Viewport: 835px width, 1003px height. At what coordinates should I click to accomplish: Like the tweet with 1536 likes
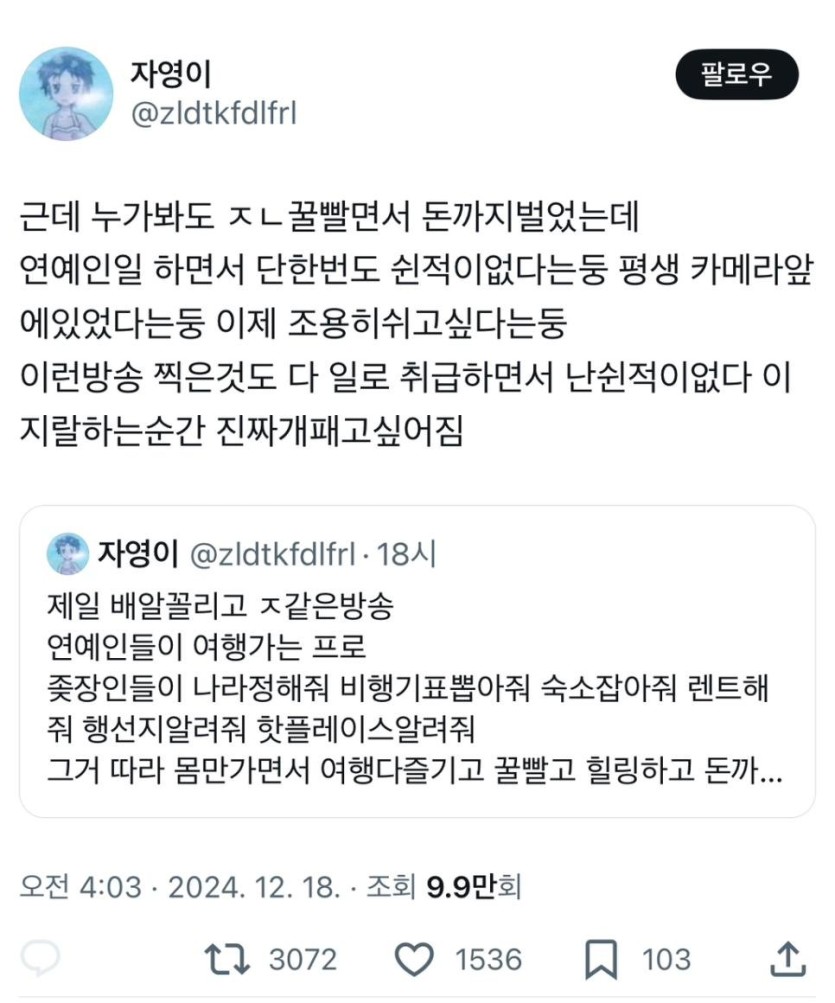coord(414,960)
